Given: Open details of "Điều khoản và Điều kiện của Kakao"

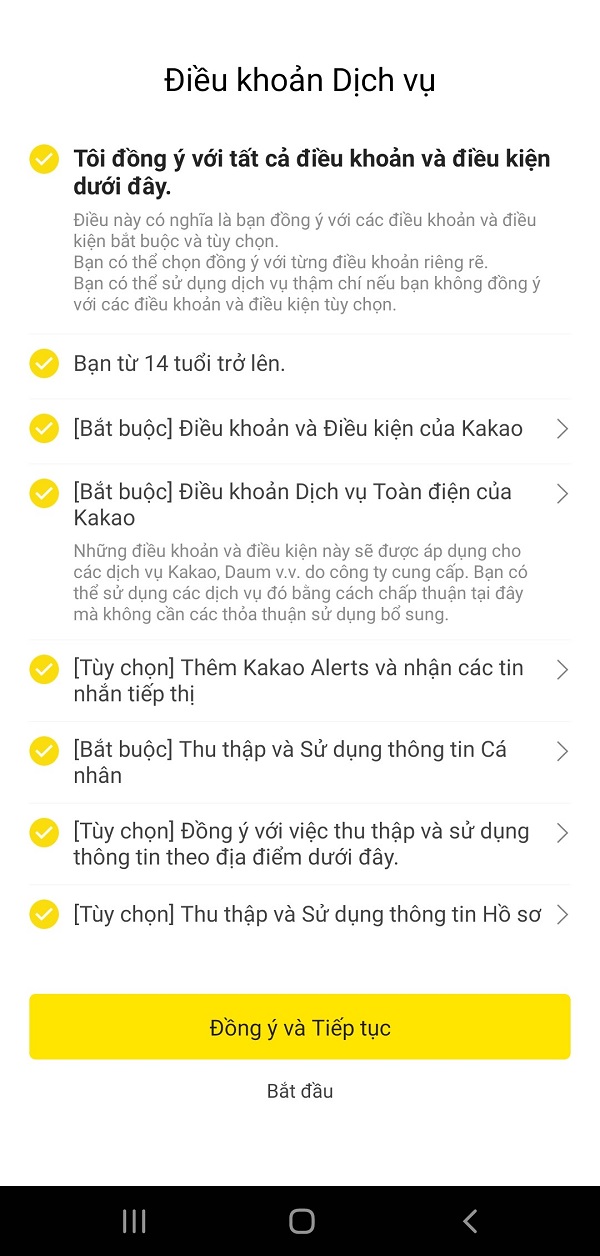Looking at the screenshot, I should pyautogui.click(x=562, y=429).
